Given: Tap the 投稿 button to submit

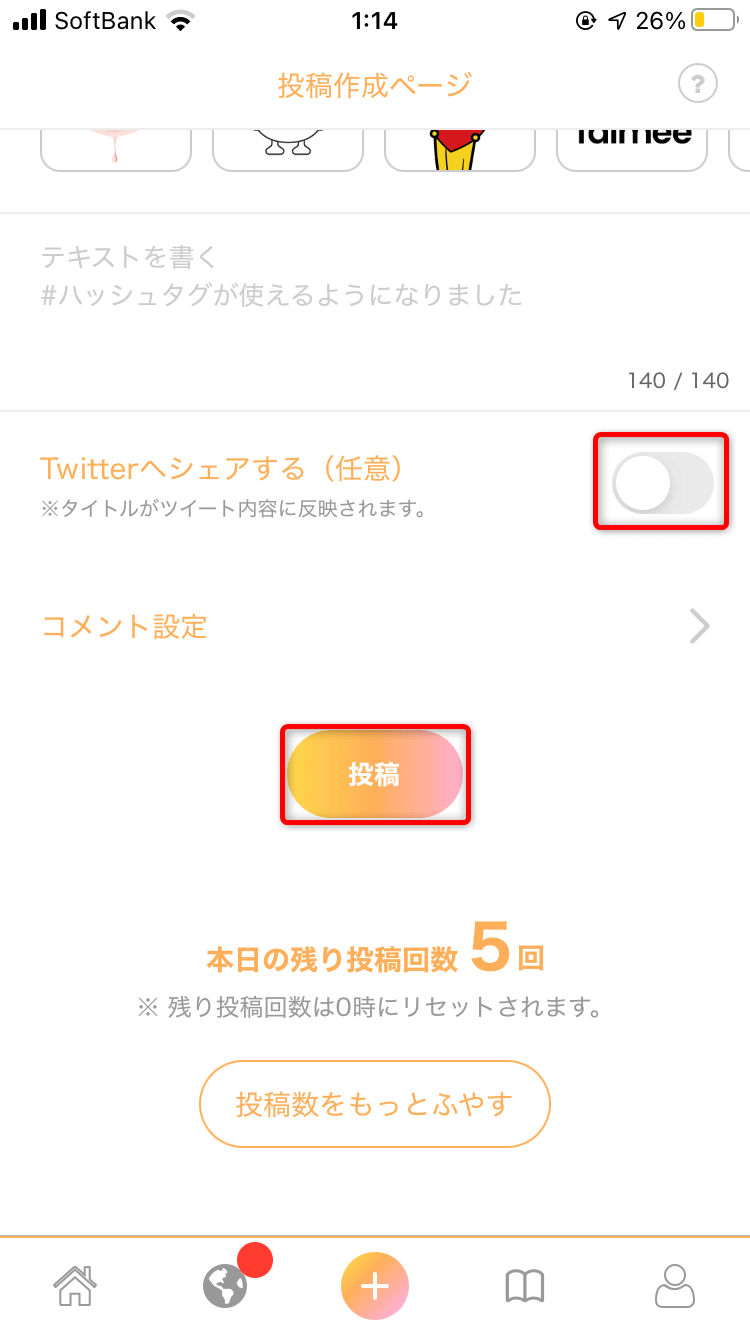Looking at the screenshot, I should coord(375,775).
